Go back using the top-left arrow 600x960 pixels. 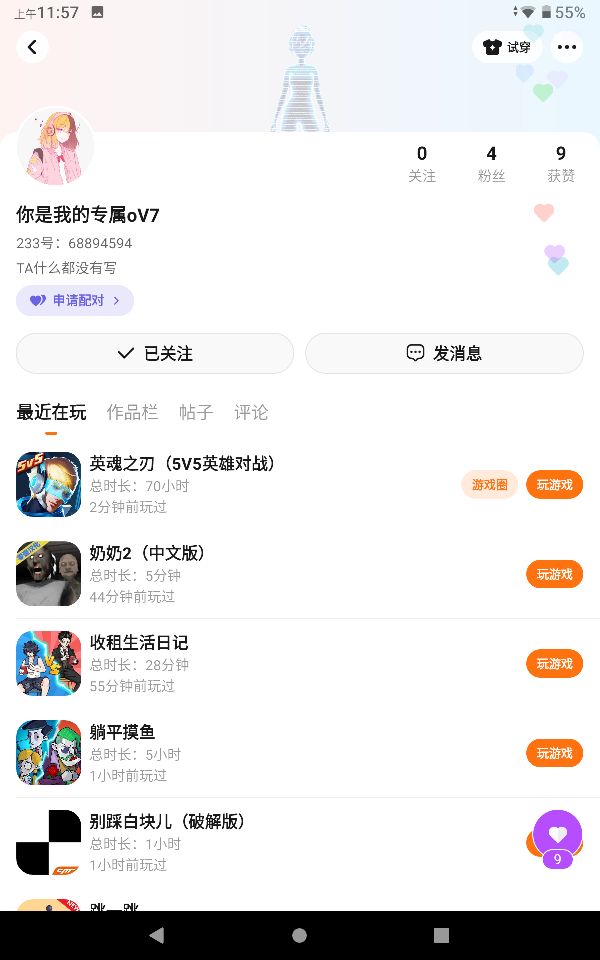coord(32,47)
